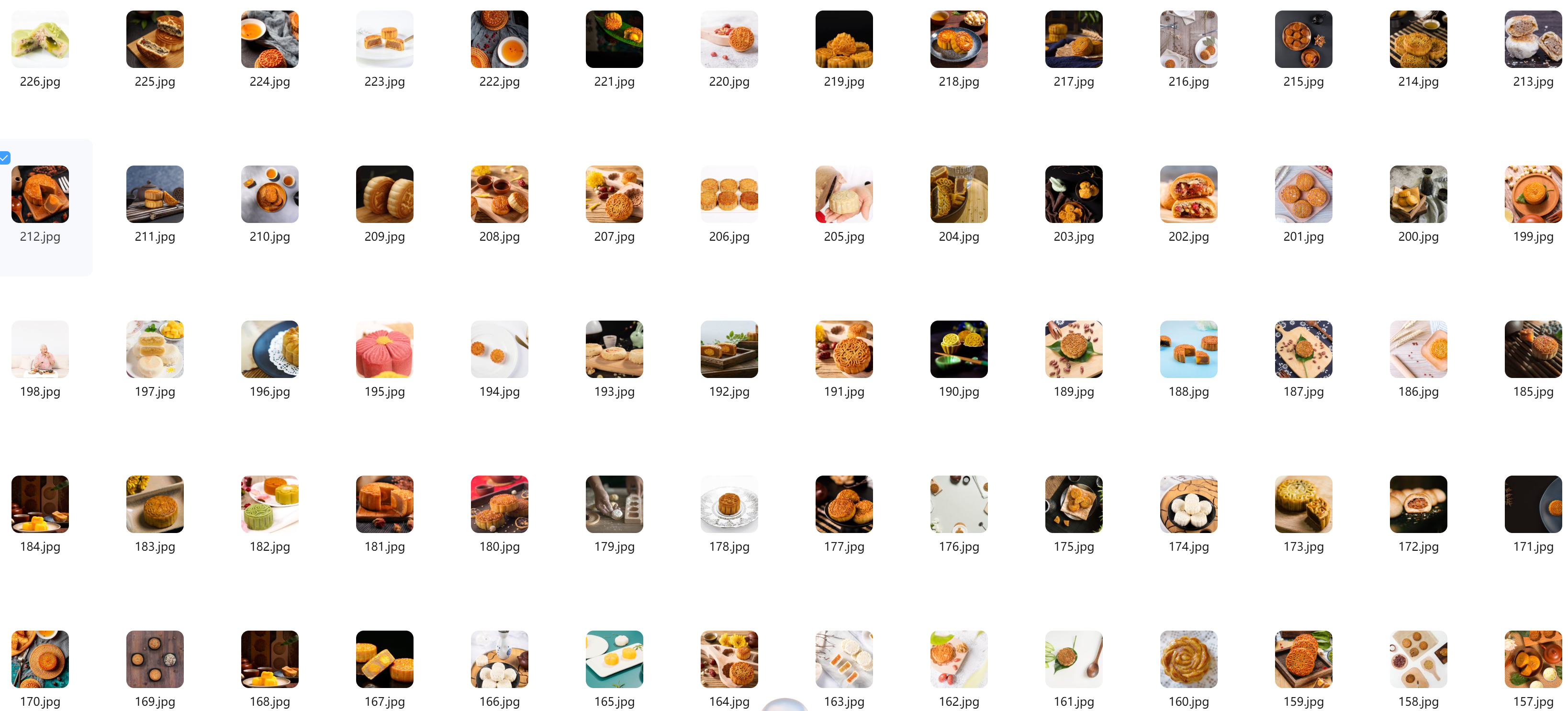View the 170.jpg file
The image size is (1568, 711).
[40, 659]
